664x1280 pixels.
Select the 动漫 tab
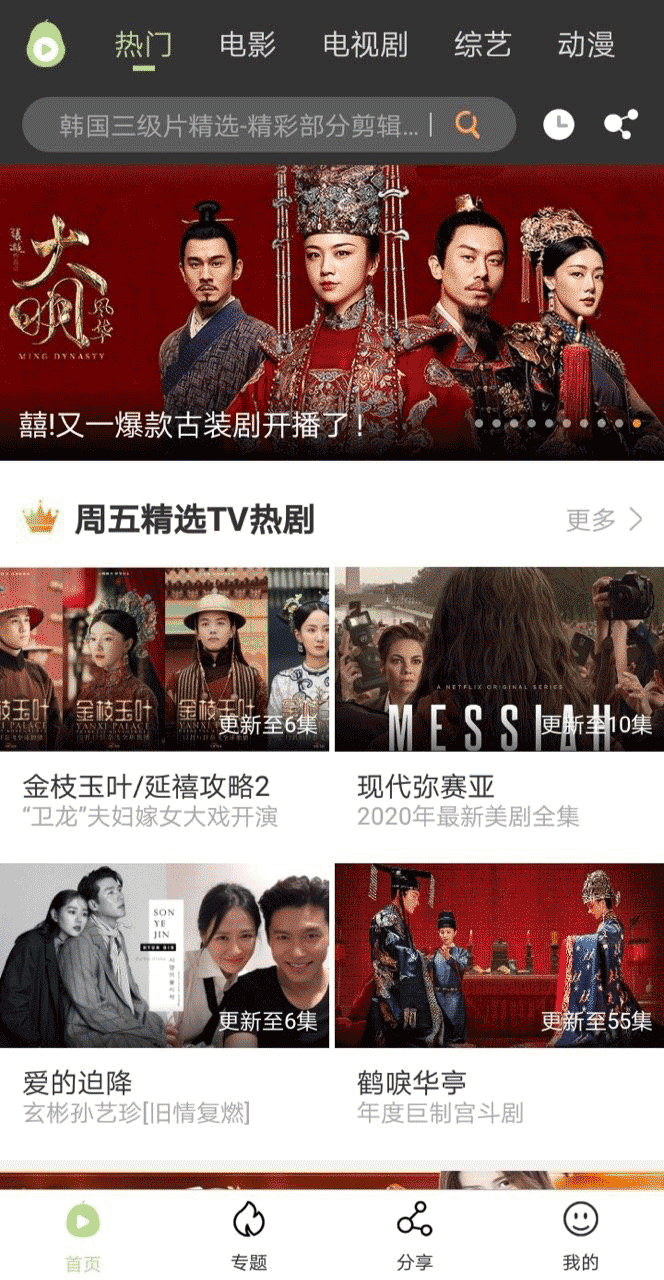pos(586,45)
